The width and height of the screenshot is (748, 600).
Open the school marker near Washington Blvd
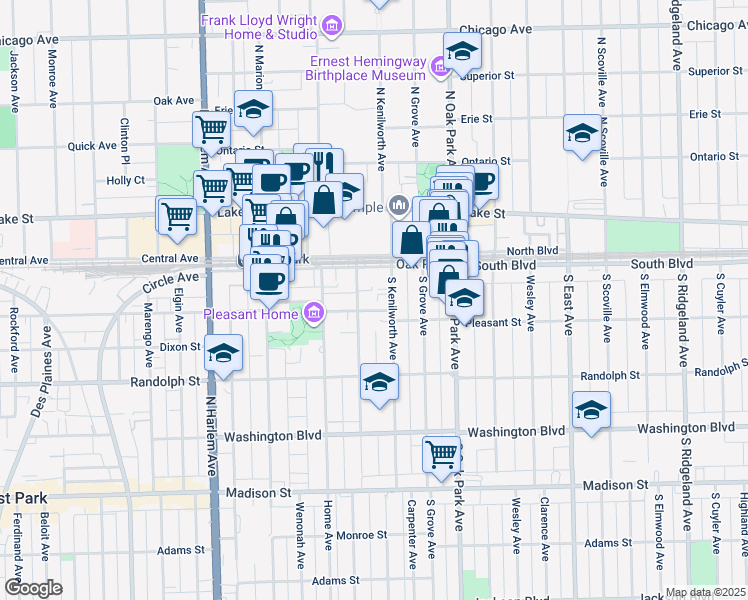(x=592, y=410)
